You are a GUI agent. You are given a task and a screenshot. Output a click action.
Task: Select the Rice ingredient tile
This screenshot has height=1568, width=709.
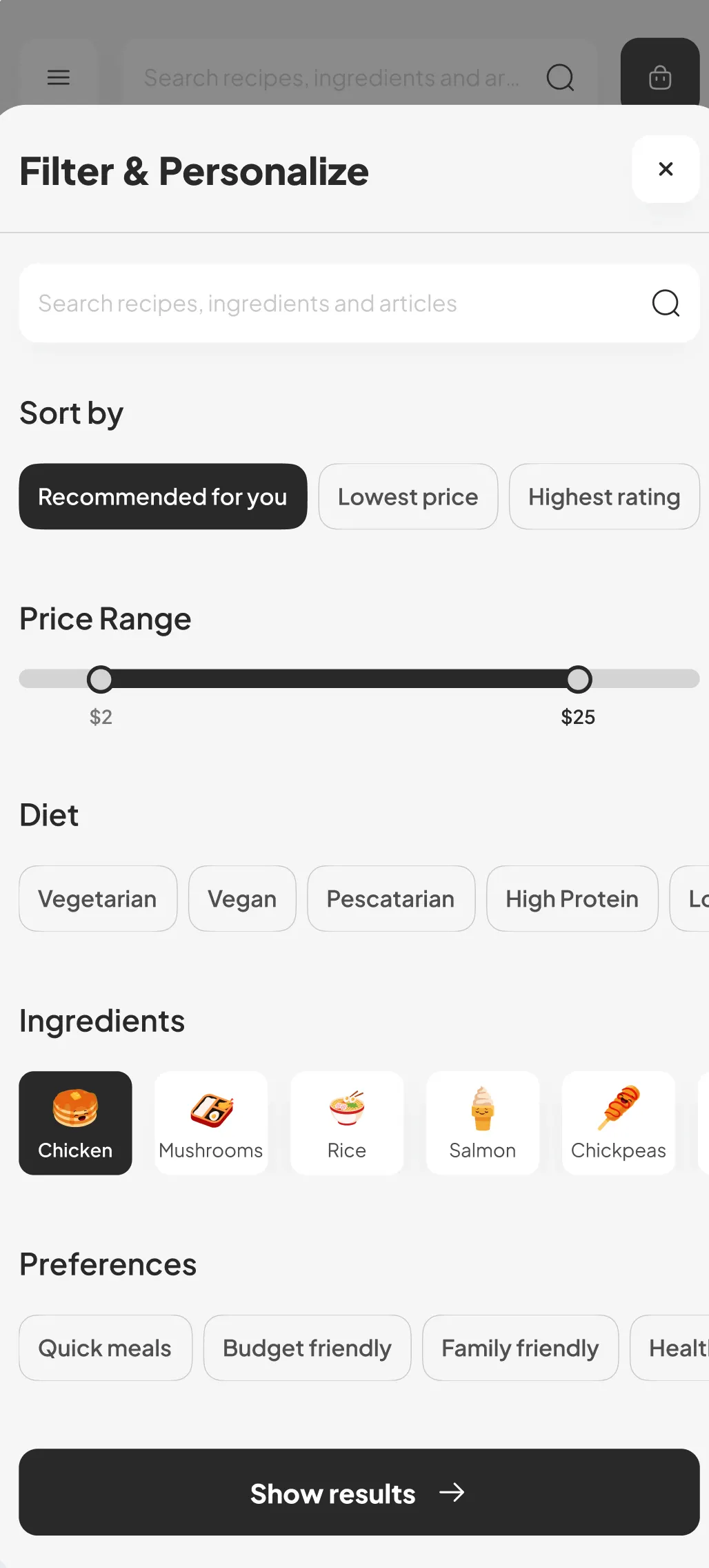(x=347, y=1123)
